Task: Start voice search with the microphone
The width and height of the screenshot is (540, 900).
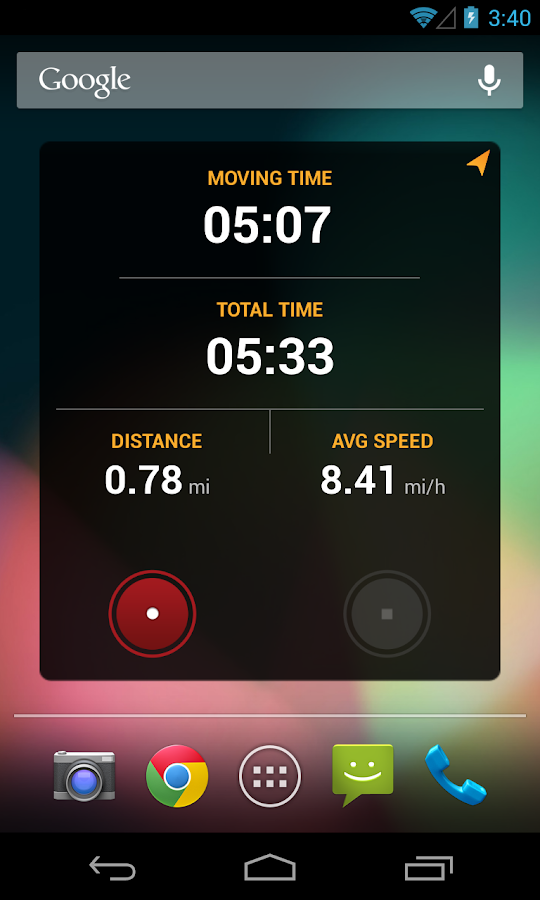Action: point(490,80)
